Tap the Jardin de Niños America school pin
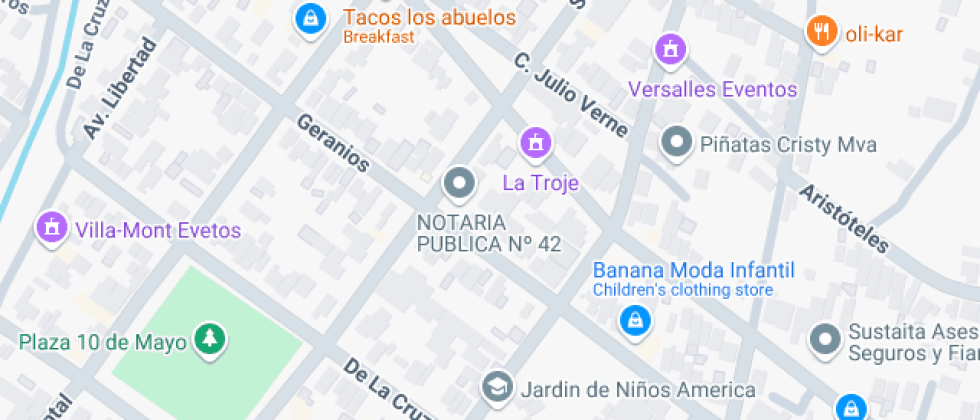This screenshot has height=420, width=980. point(497,386)
